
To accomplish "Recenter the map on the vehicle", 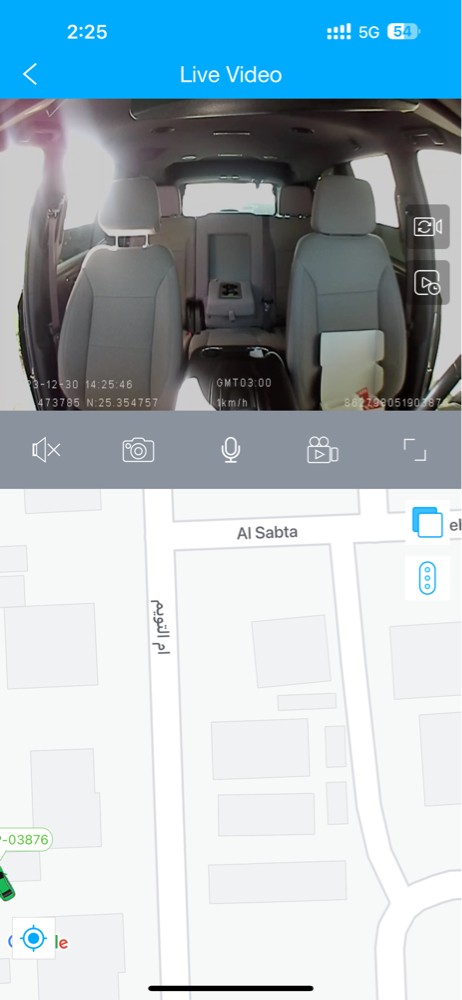I will [x=34, y=938].
